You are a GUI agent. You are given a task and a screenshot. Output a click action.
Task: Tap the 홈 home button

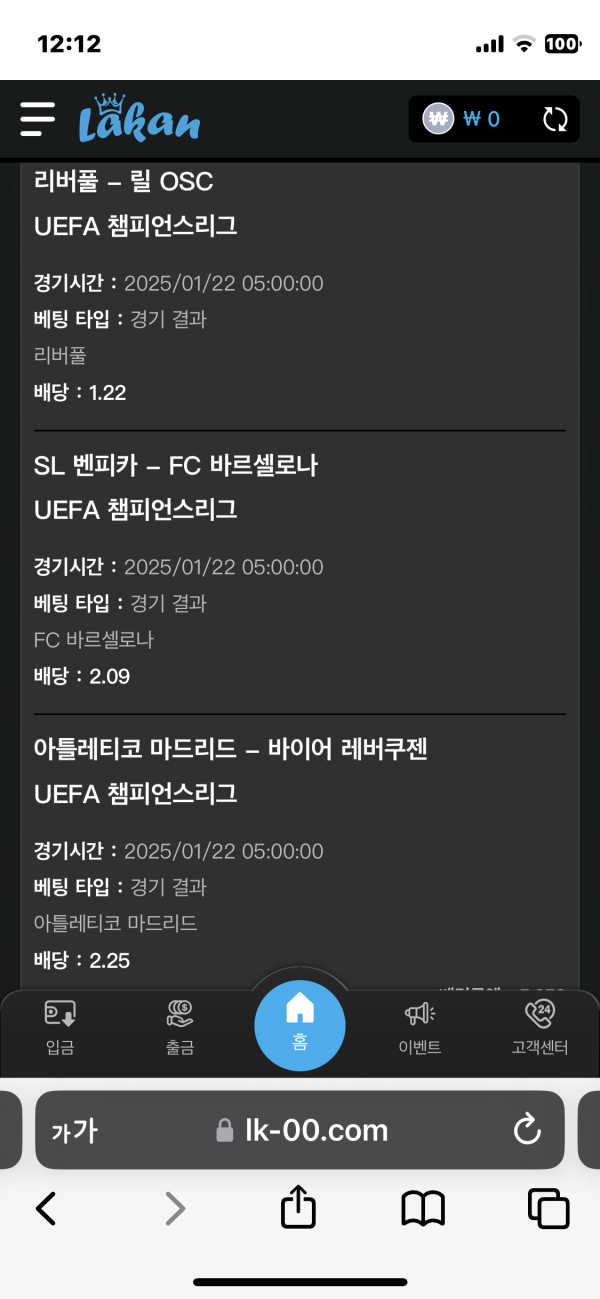pyautogui.click(x=300, y=1024)
